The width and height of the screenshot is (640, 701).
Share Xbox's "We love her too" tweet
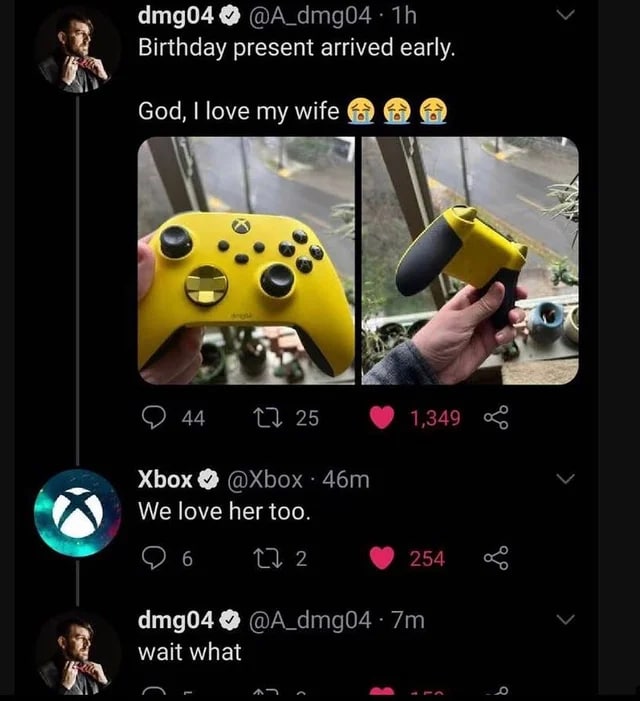[497, 558]
